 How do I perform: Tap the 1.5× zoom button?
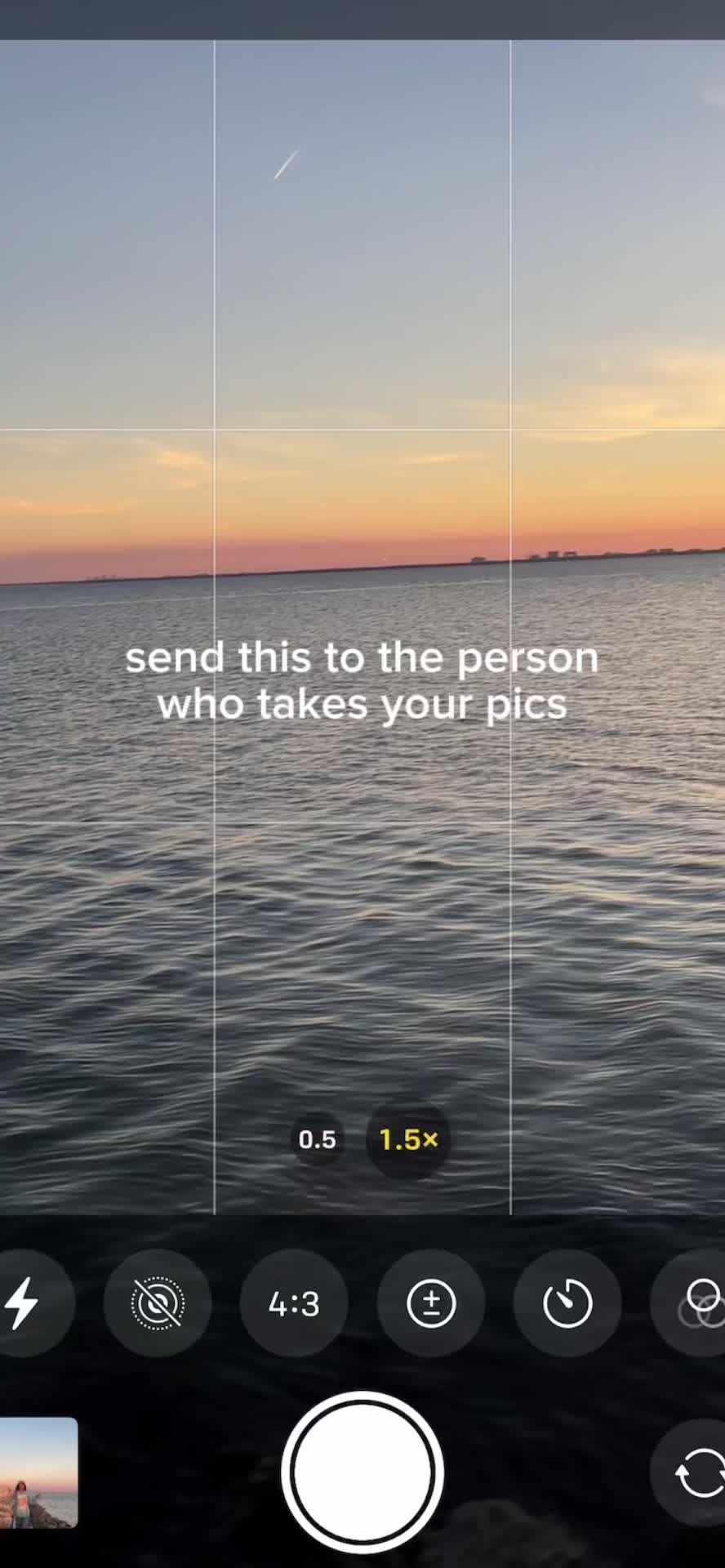coord(408,1139)
